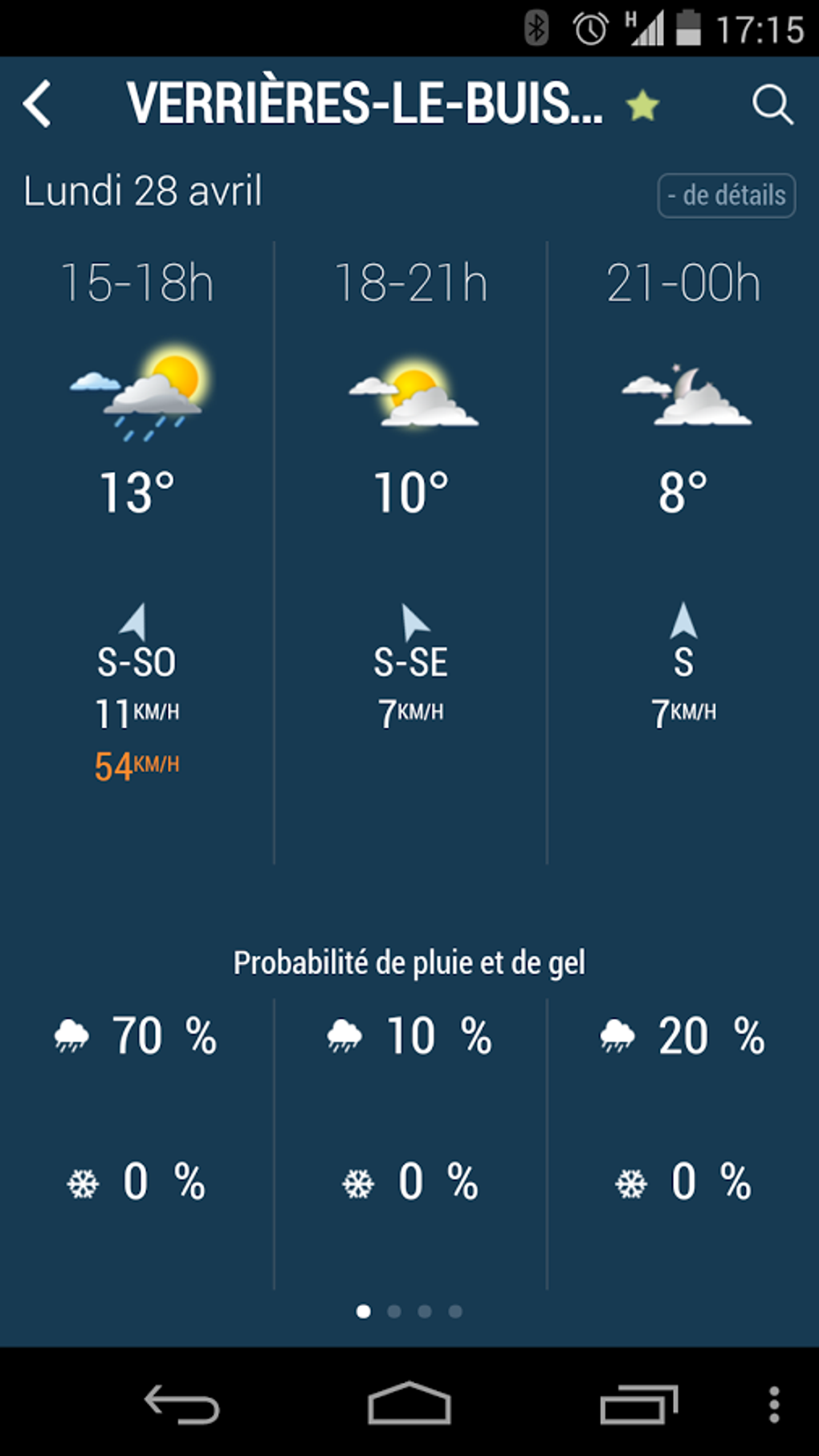
Task: Toggle the favorite star for Verrières-le-Buisson
Action: tap(642, 105)
